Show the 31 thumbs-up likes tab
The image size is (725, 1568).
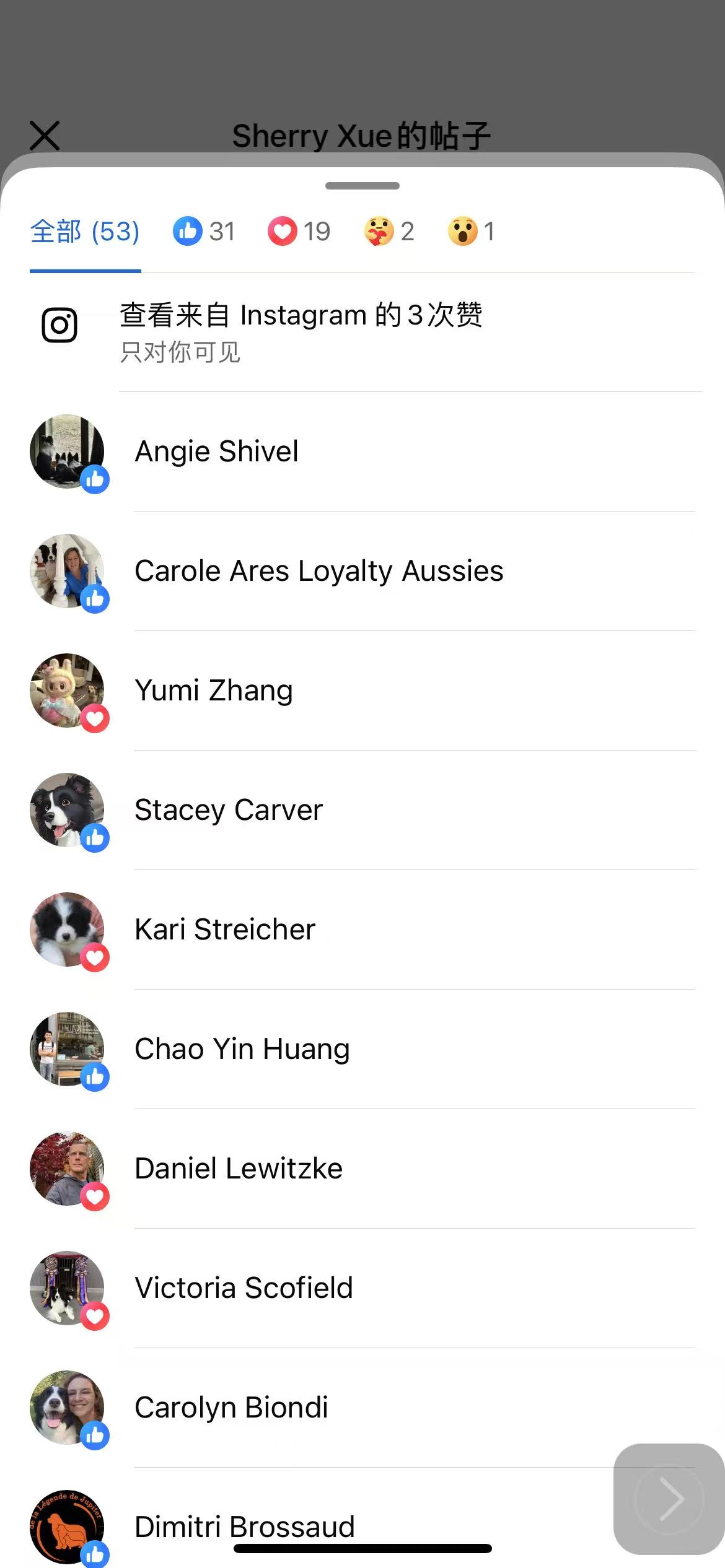click(x=204, y=232)
